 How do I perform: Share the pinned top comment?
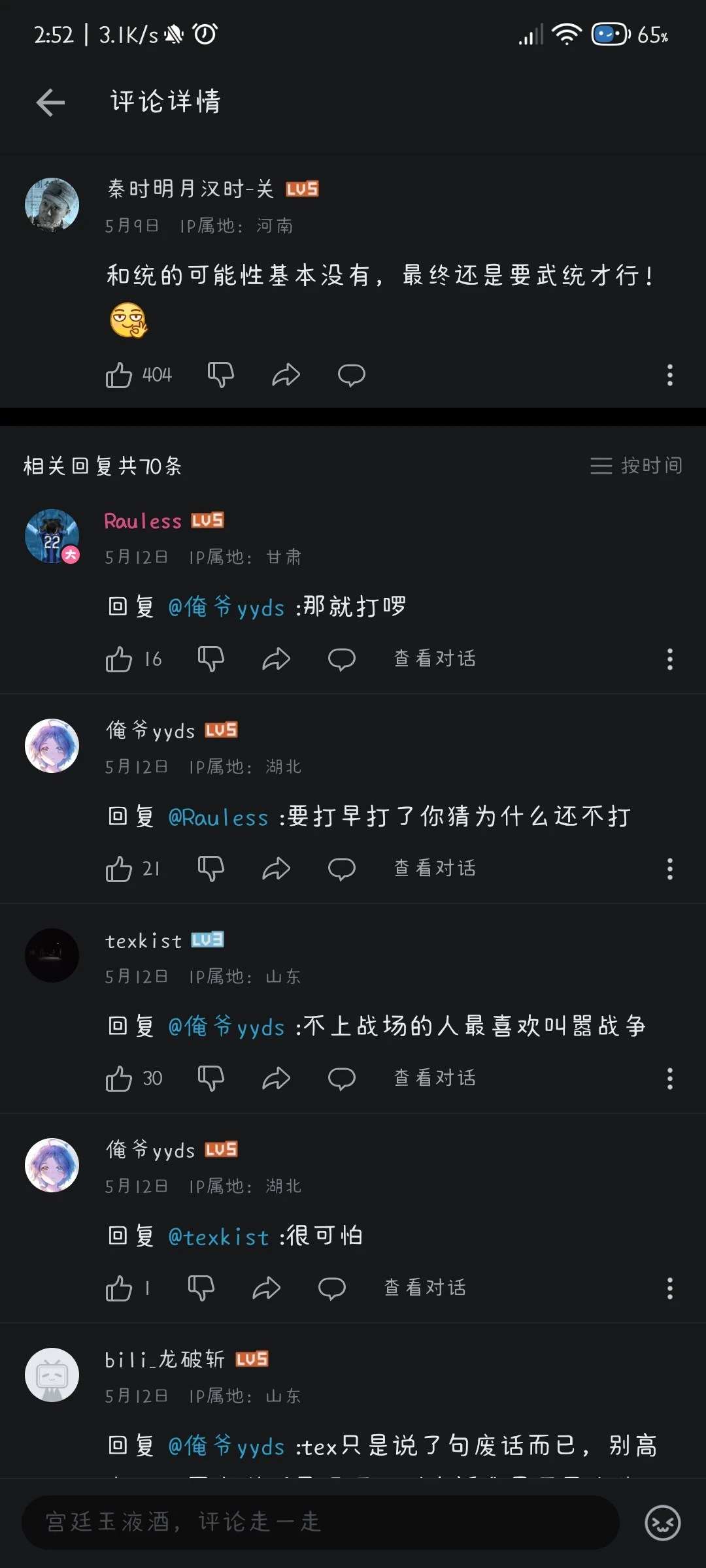pyautogui.click(x=286, y=374)
